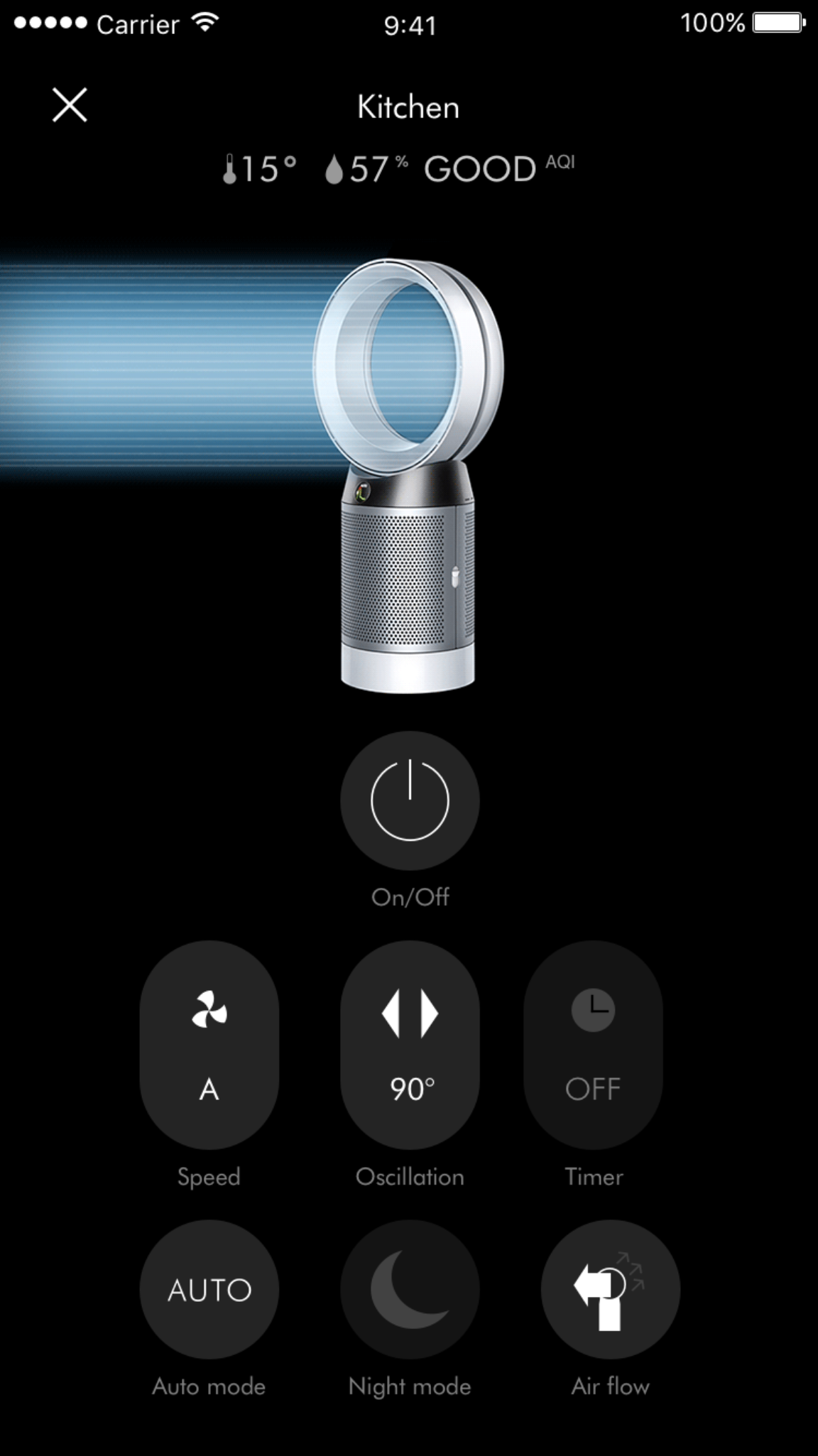
Task: Enable AUTO mode for the purifier
Action: coord(209,1291)
